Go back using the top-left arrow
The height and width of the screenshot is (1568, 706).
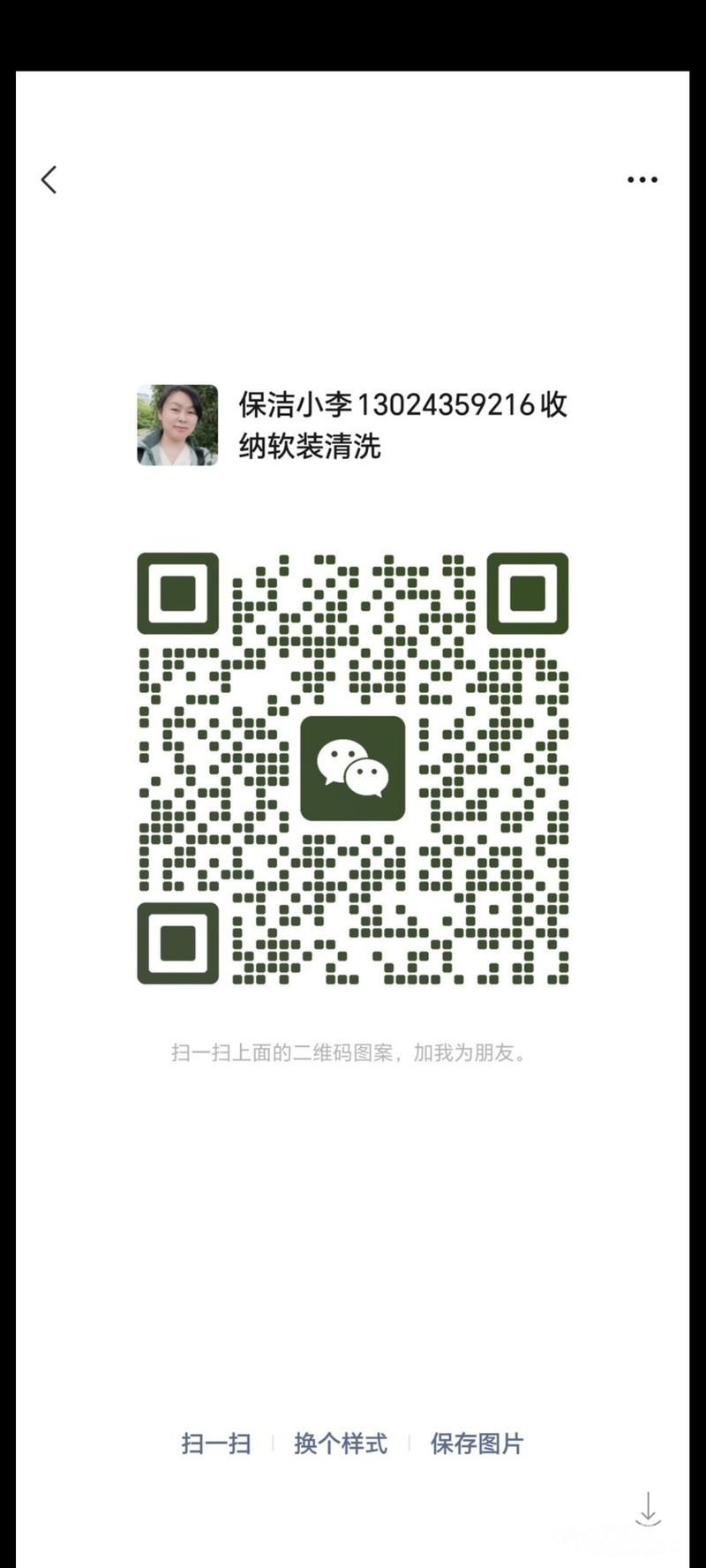coord(49,179)
